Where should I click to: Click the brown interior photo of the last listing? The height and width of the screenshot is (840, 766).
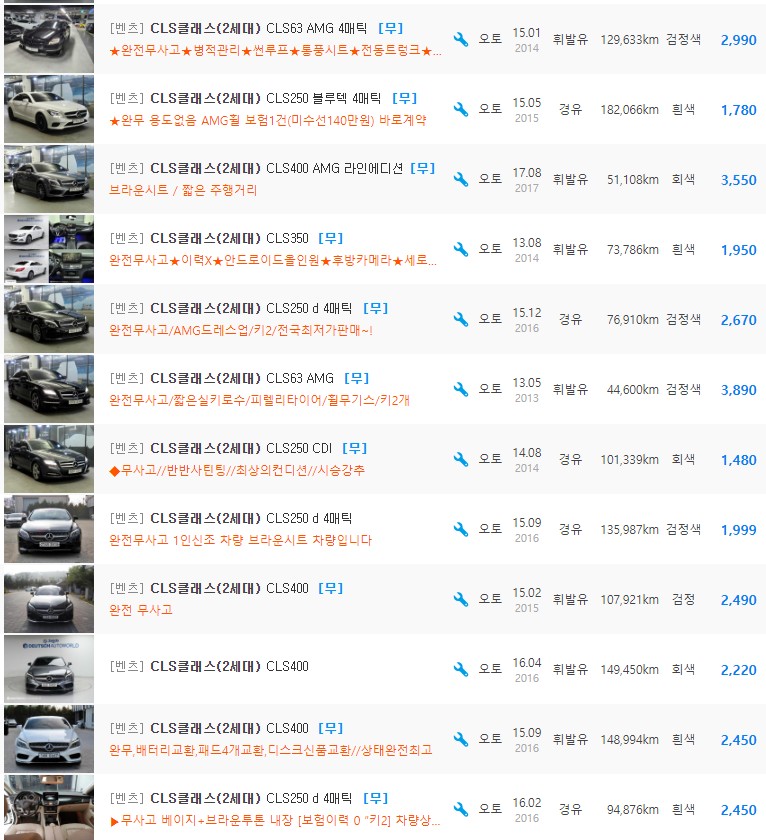point(48,810)
